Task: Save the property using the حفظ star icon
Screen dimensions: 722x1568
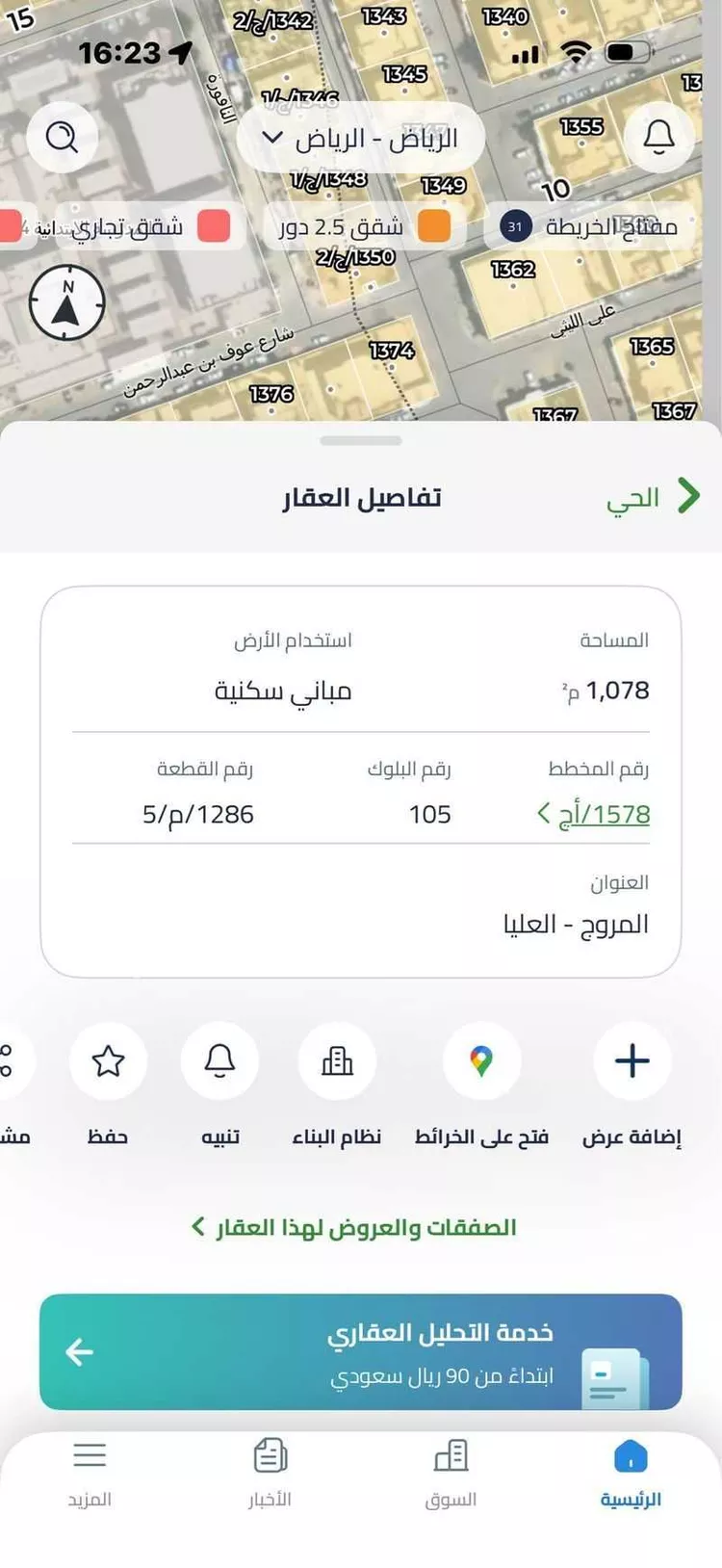Action: click(109, 1060)
